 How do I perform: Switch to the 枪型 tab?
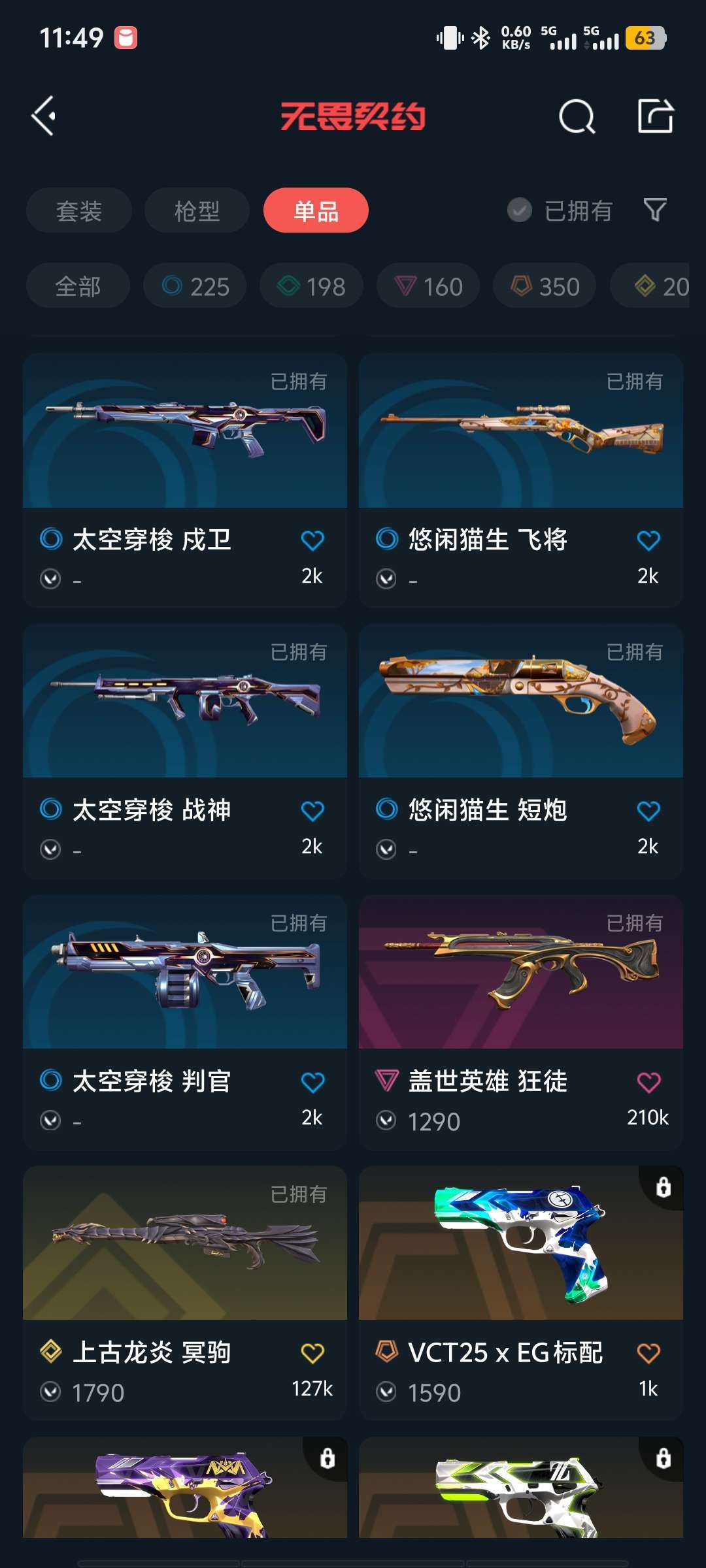click(197, 210)
